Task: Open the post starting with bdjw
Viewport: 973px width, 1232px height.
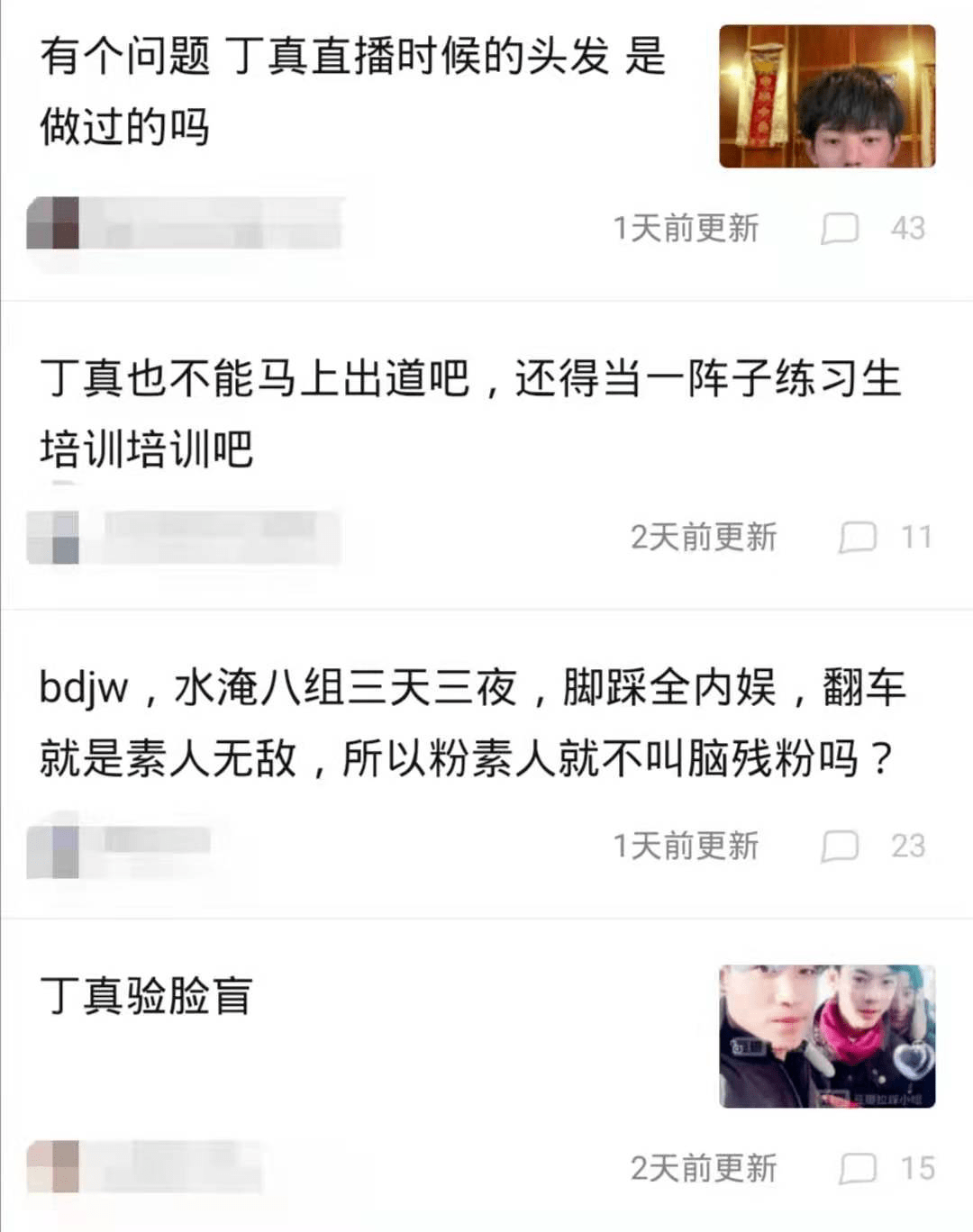Action: point(468,722)
